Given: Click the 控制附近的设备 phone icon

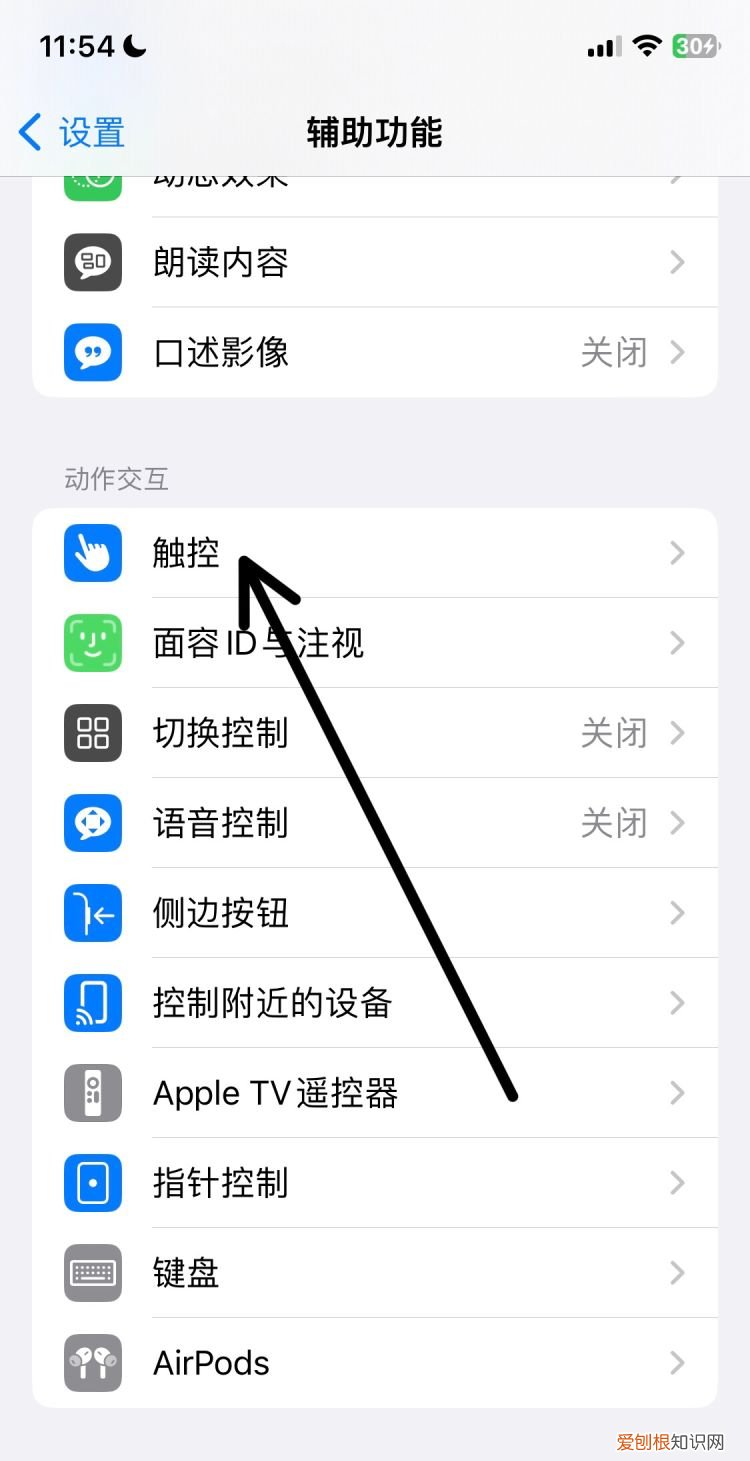Looking at the screenshot, I should (92, 1003).
